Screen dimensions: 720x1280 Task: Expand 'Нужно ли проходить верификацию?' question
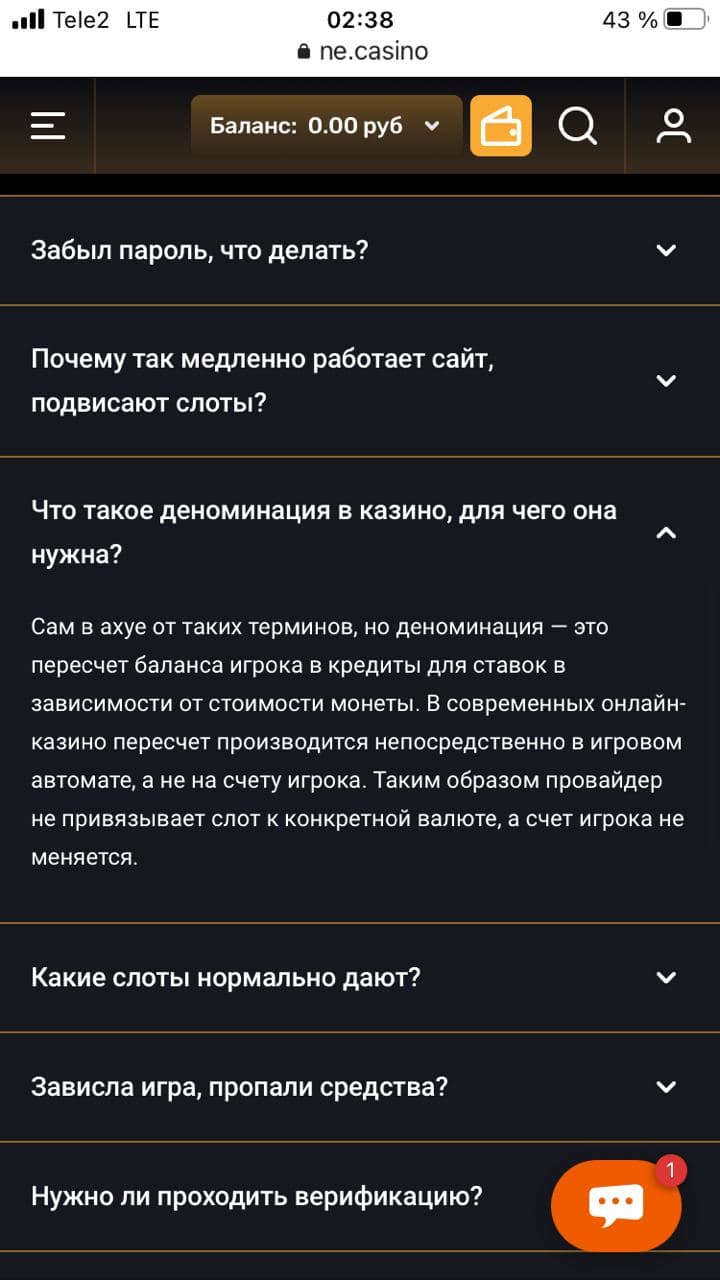(x=257, y=1195)
